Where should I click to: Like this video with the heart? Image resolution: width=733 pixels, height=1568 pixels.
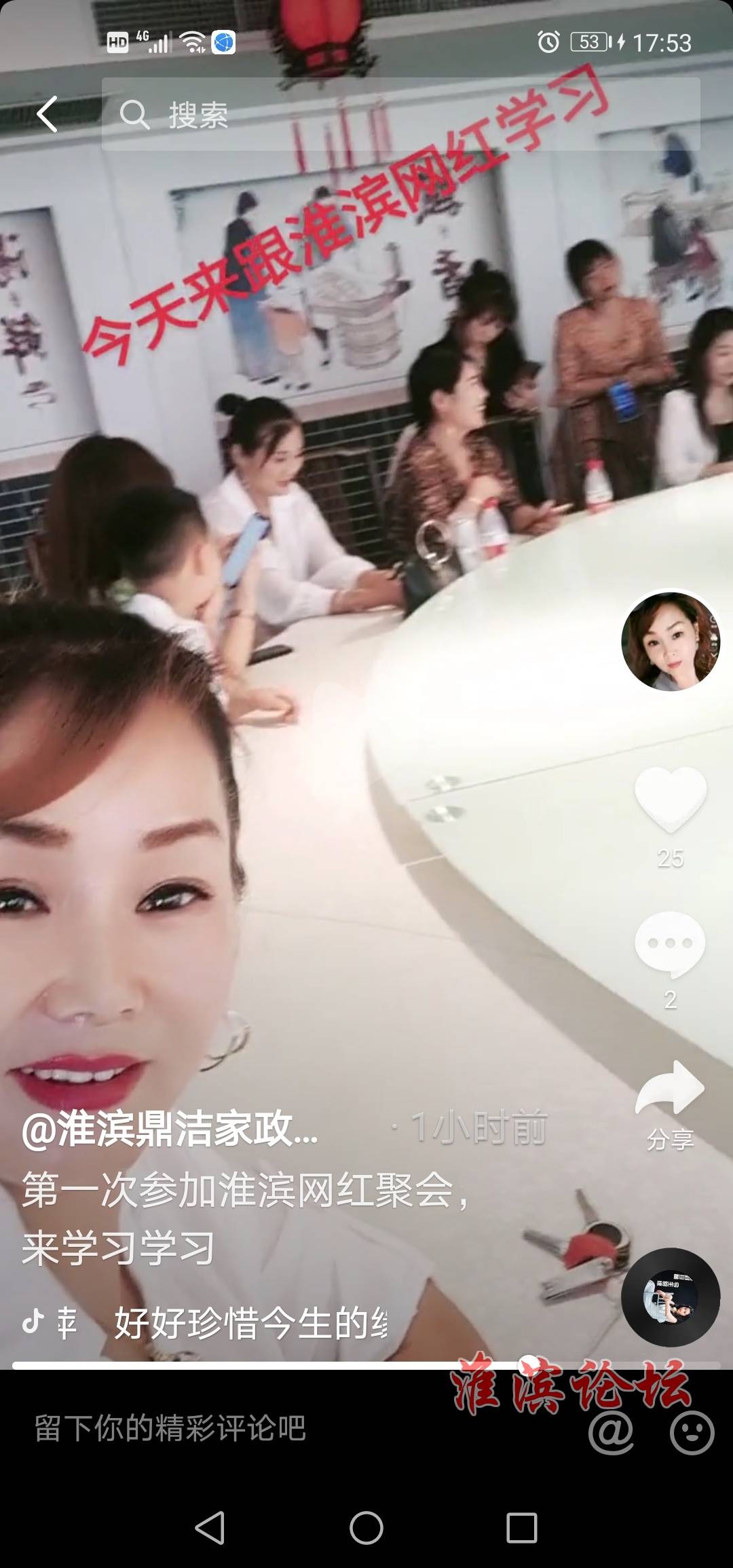coord(671,800)
